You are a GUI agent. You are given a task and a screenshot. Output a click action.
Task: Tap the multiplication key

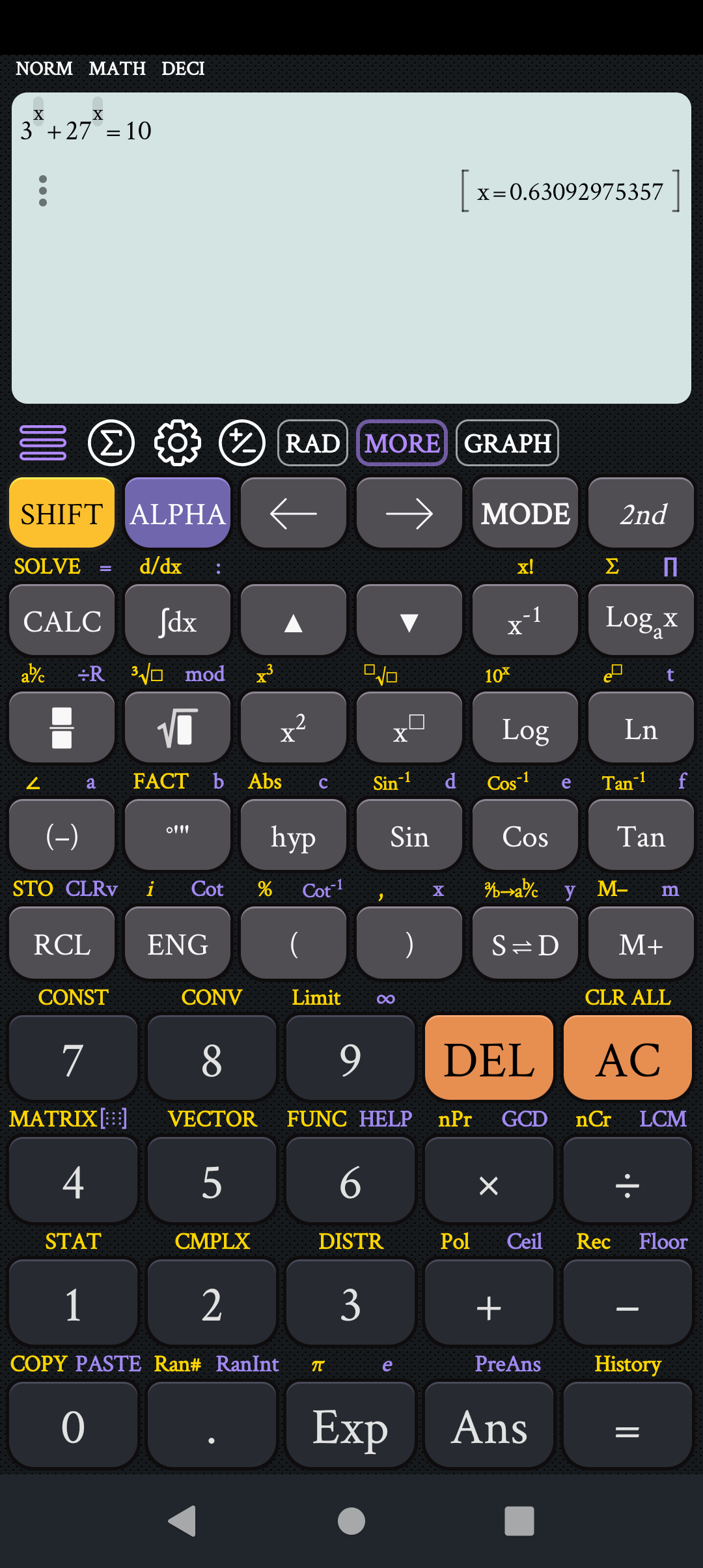click(489, 1181)
